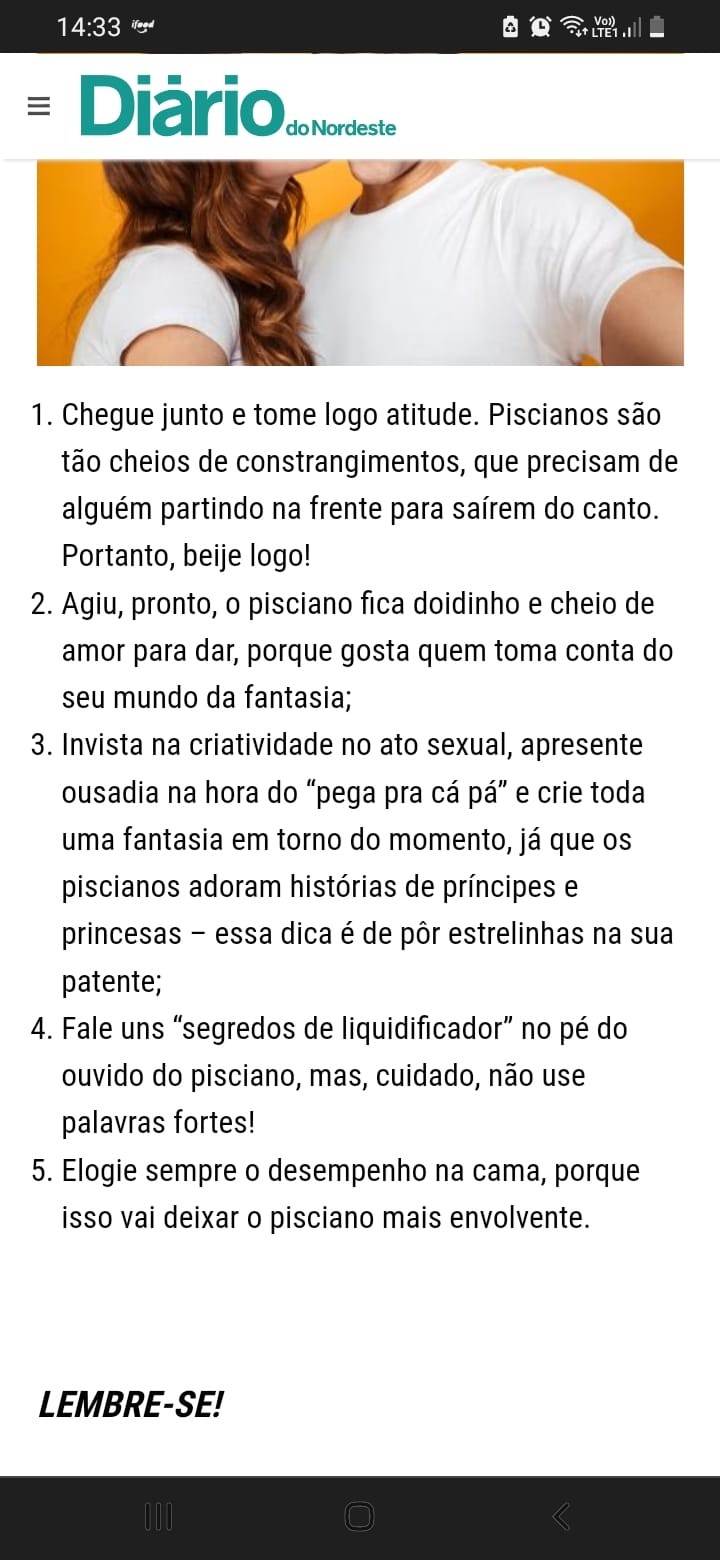This screenshot has height=1560, width=720.
Task: Go to the home screen
Action: pyautogui.click(x=360, y=1517)
